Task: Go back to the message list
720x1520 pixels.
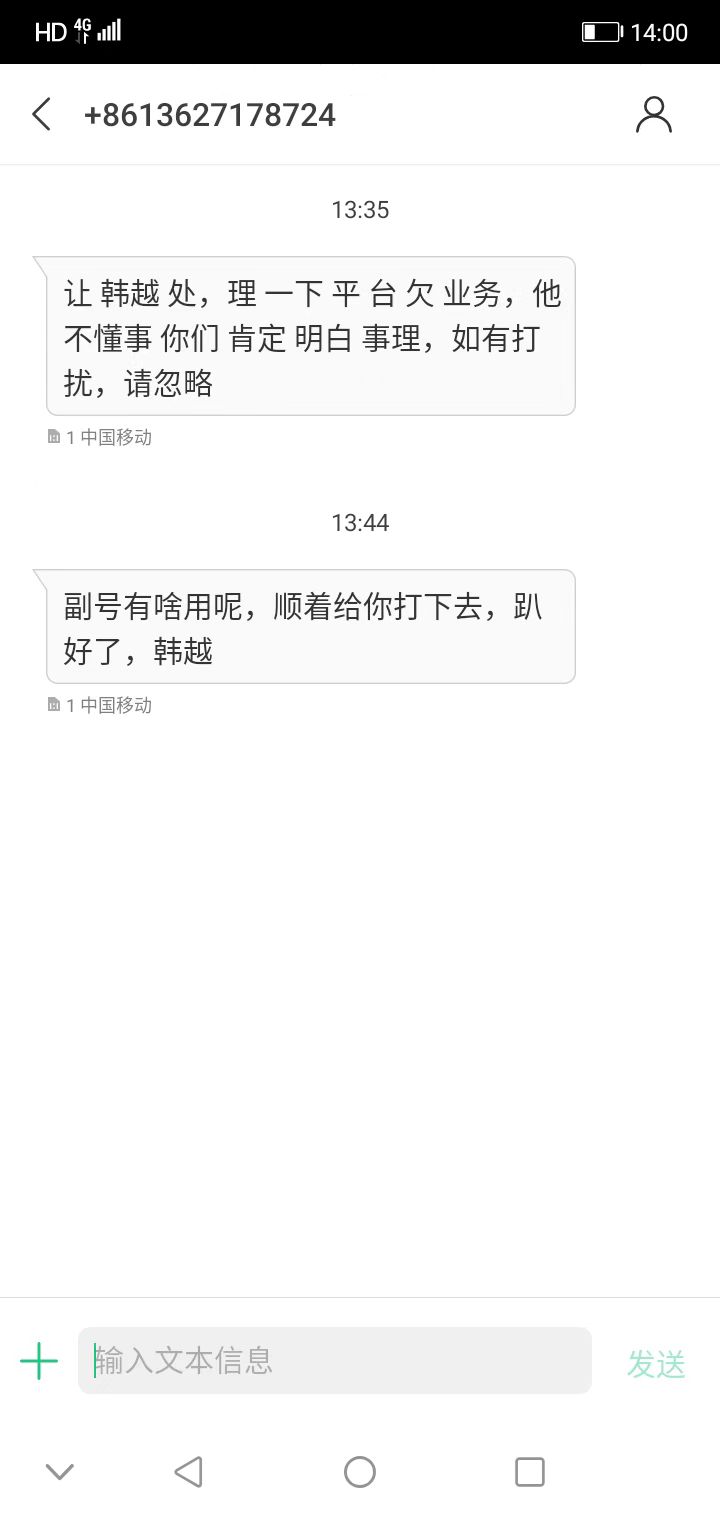Action: click(x=41, y=115)
